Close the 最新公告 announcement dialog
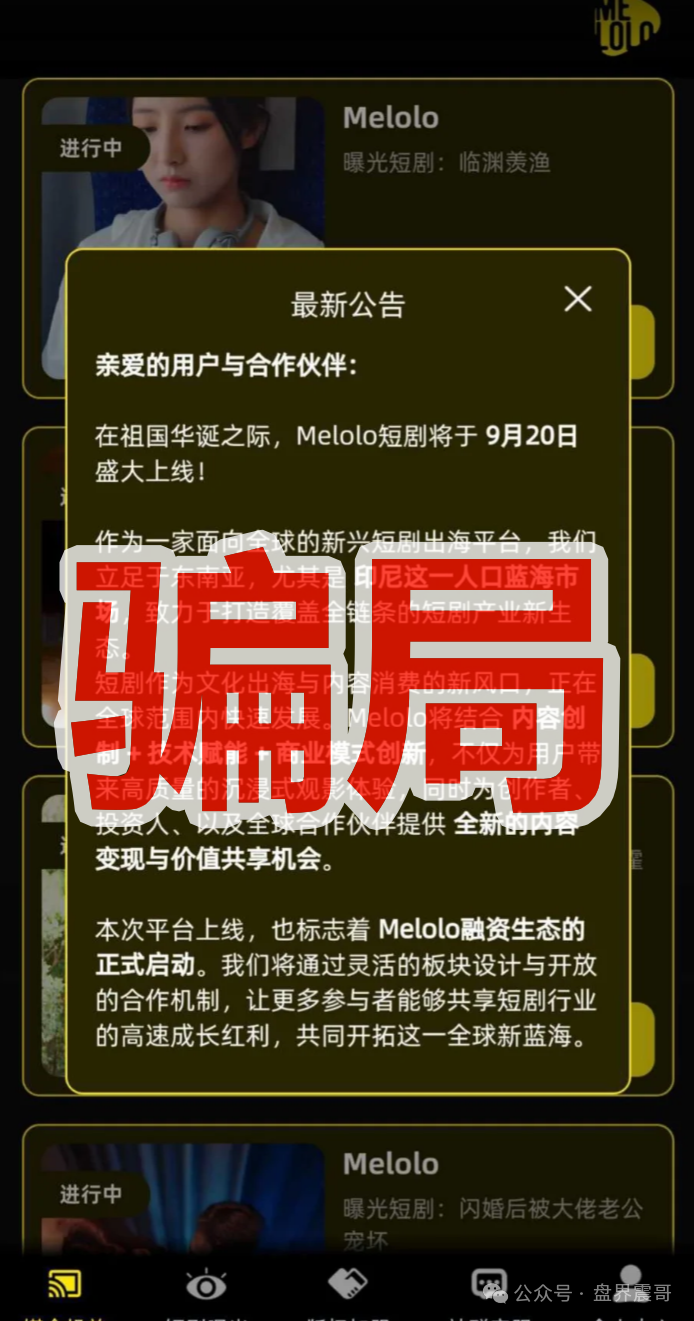 [578, 298]
